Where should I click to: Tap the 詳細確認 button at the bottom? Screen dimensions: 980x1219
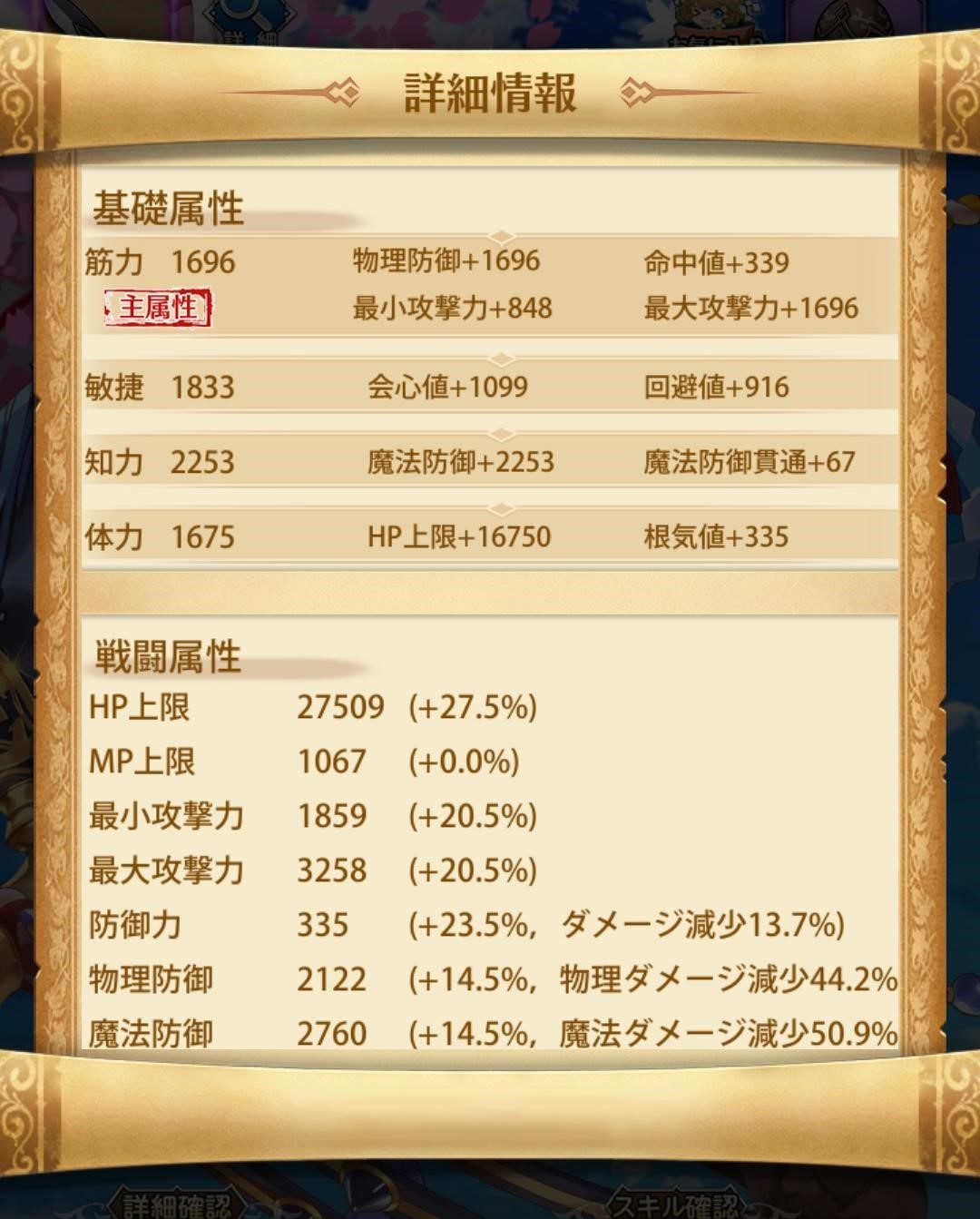pyautogui.click(x=178, y=1204)
